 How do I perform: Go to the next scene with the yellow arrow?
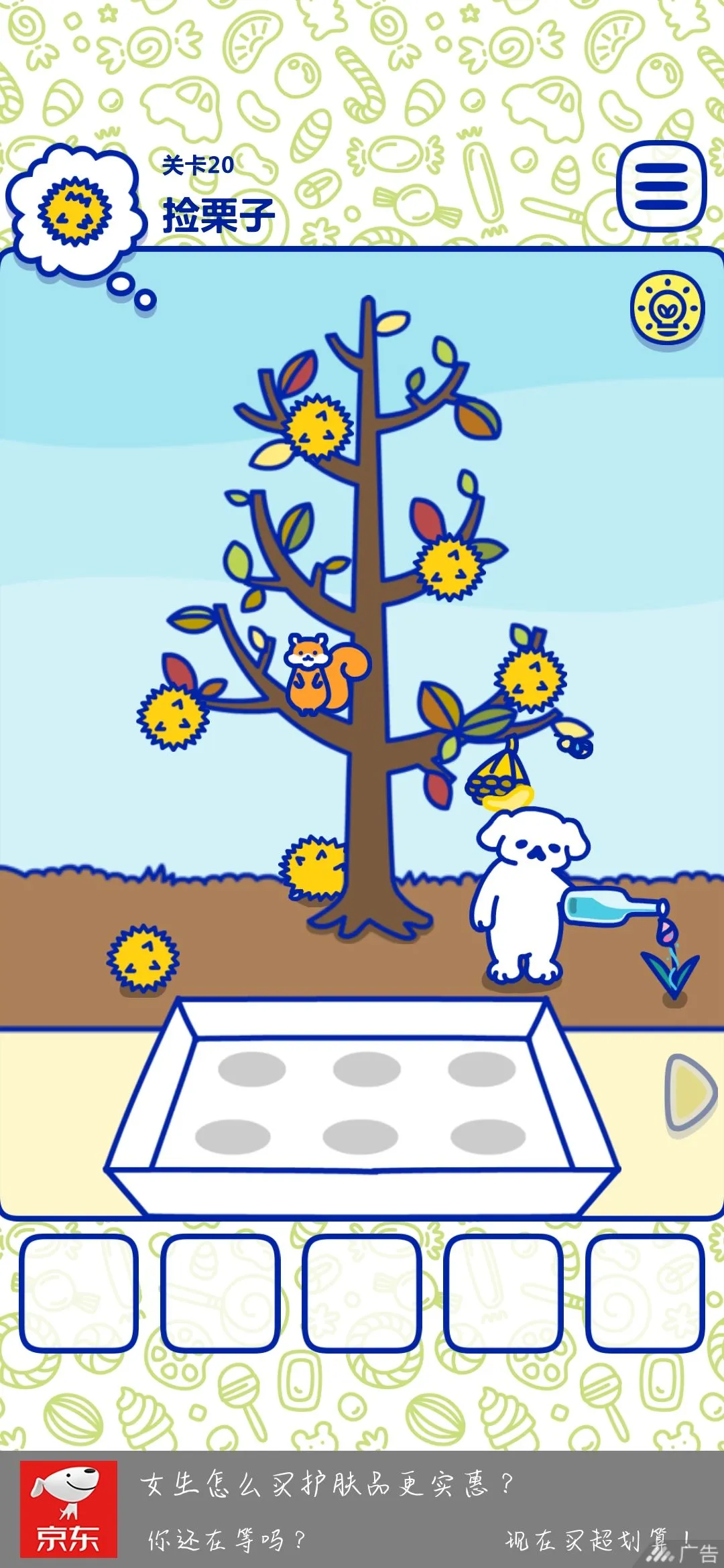click(691, 1092)
